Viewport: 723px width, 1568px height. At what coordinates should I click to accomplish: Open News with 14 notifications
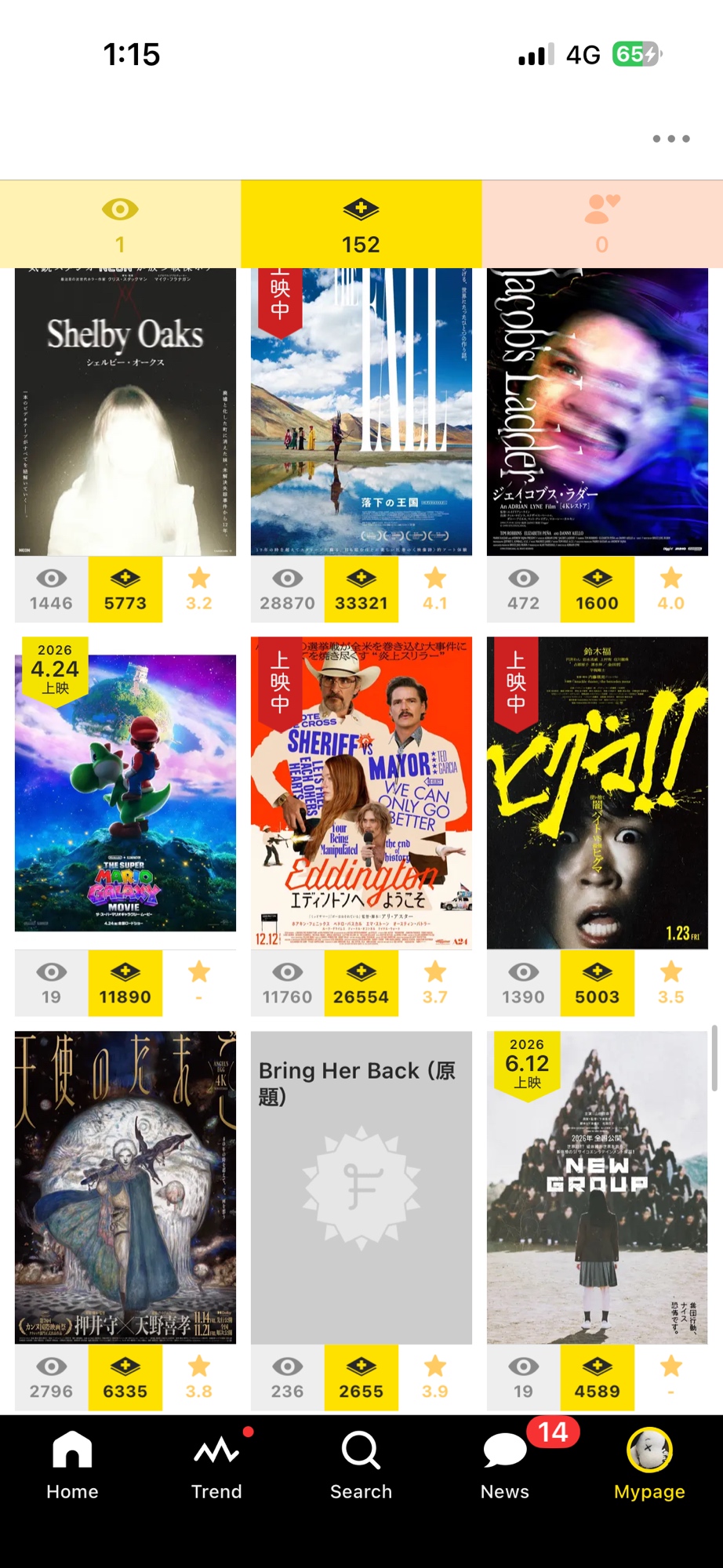(505, 1465)
